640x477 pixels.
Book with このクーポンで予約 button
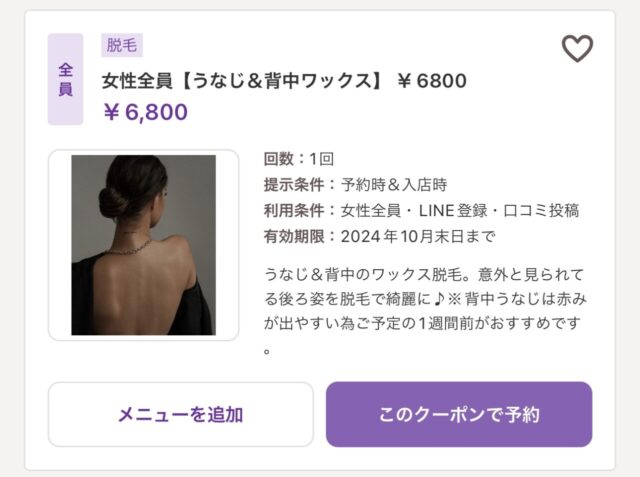click(459, 414)
